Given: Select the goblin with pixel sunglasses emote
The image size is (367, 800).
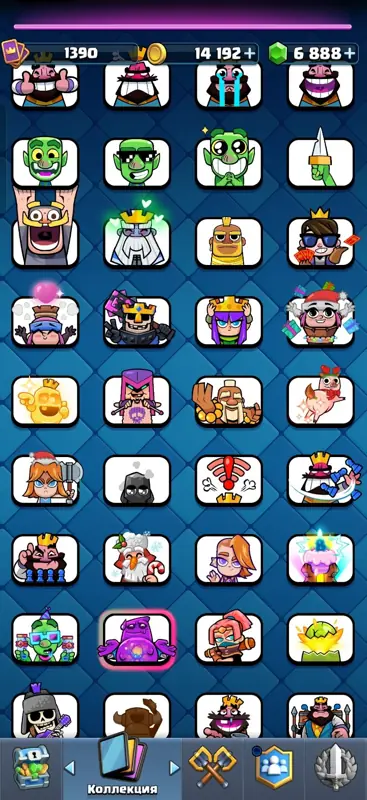Looking at the screenshot, I should click(137, 162).
